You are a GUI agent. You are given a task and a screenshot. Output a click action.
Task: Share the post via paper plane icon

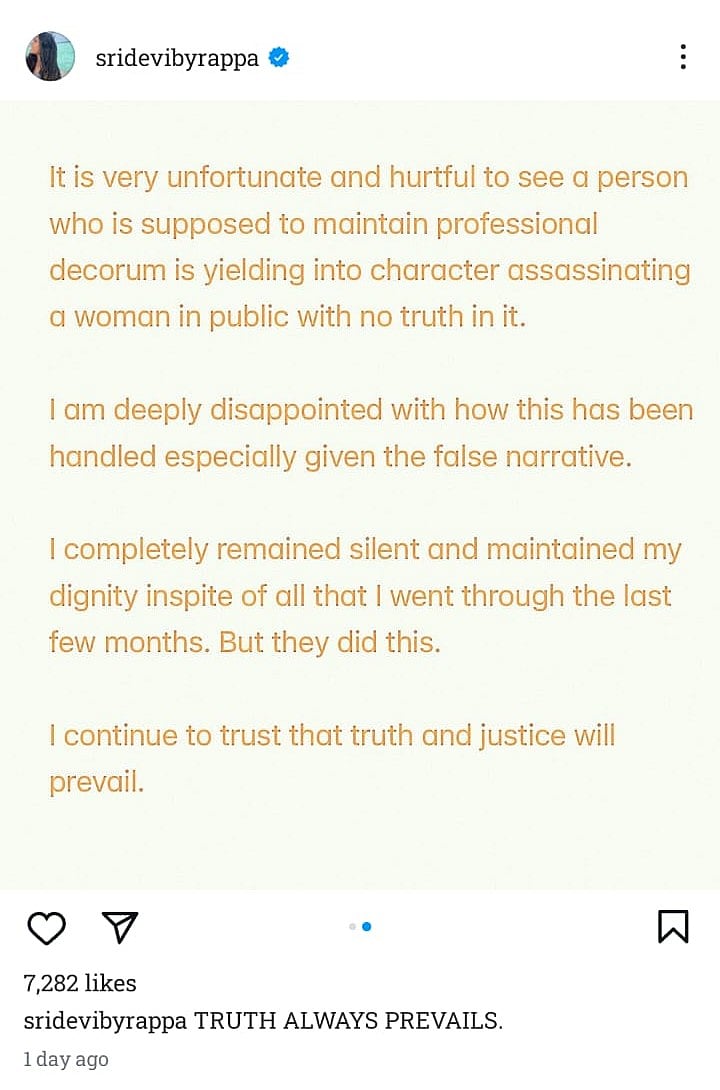pyautogui.click(x=120, y=927)
